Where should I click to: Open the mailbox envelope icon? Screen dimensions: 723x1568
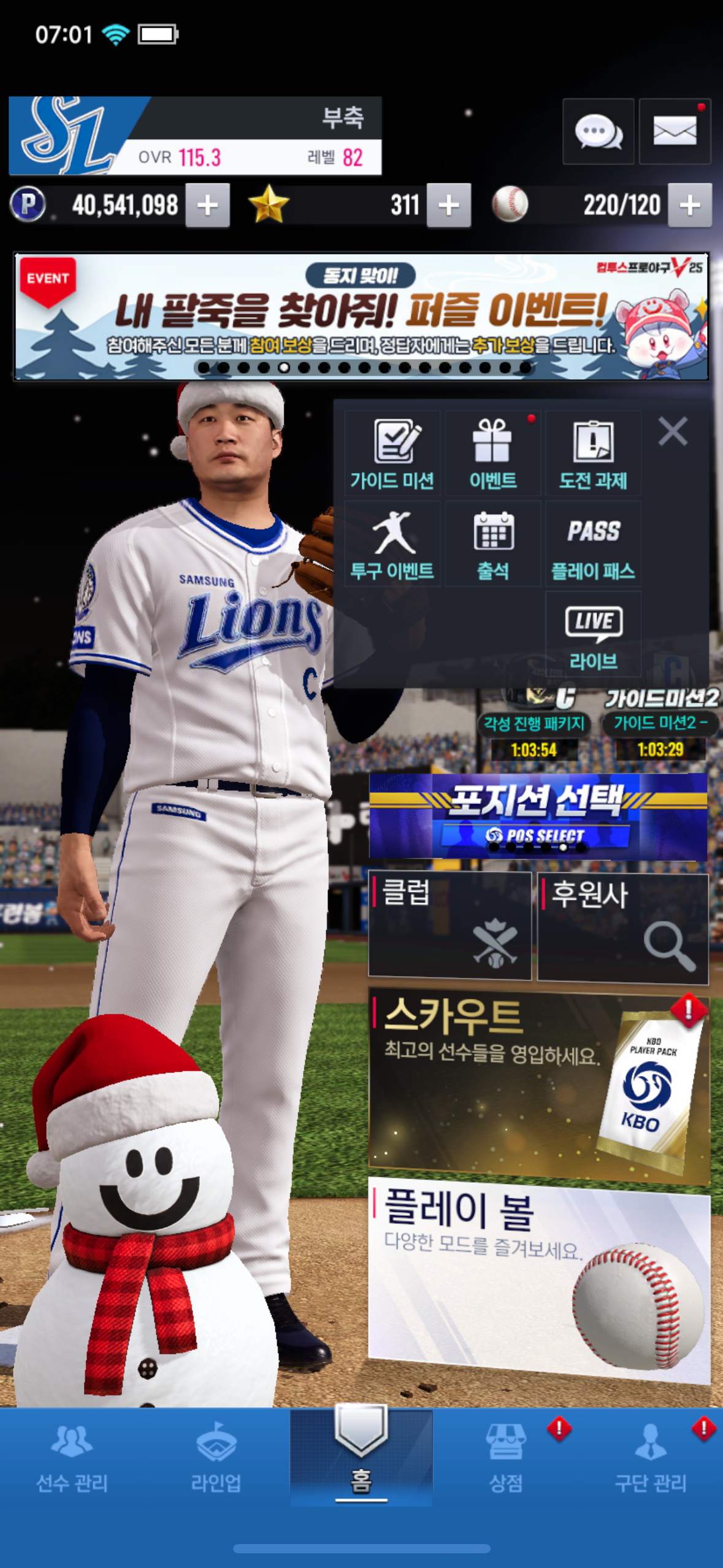click(x=675, y=131)
